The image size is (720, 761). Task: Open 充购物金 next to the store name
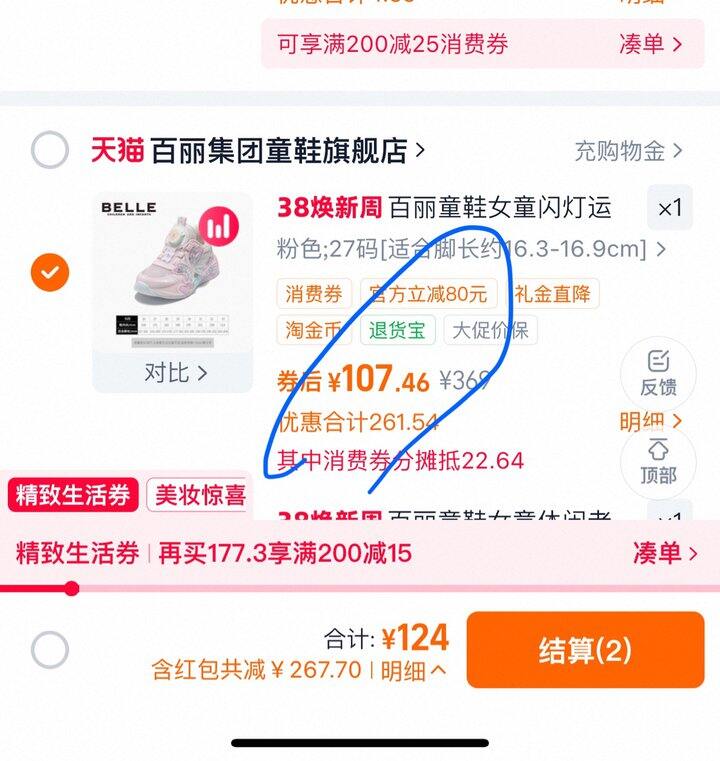(x=628, y=151)
